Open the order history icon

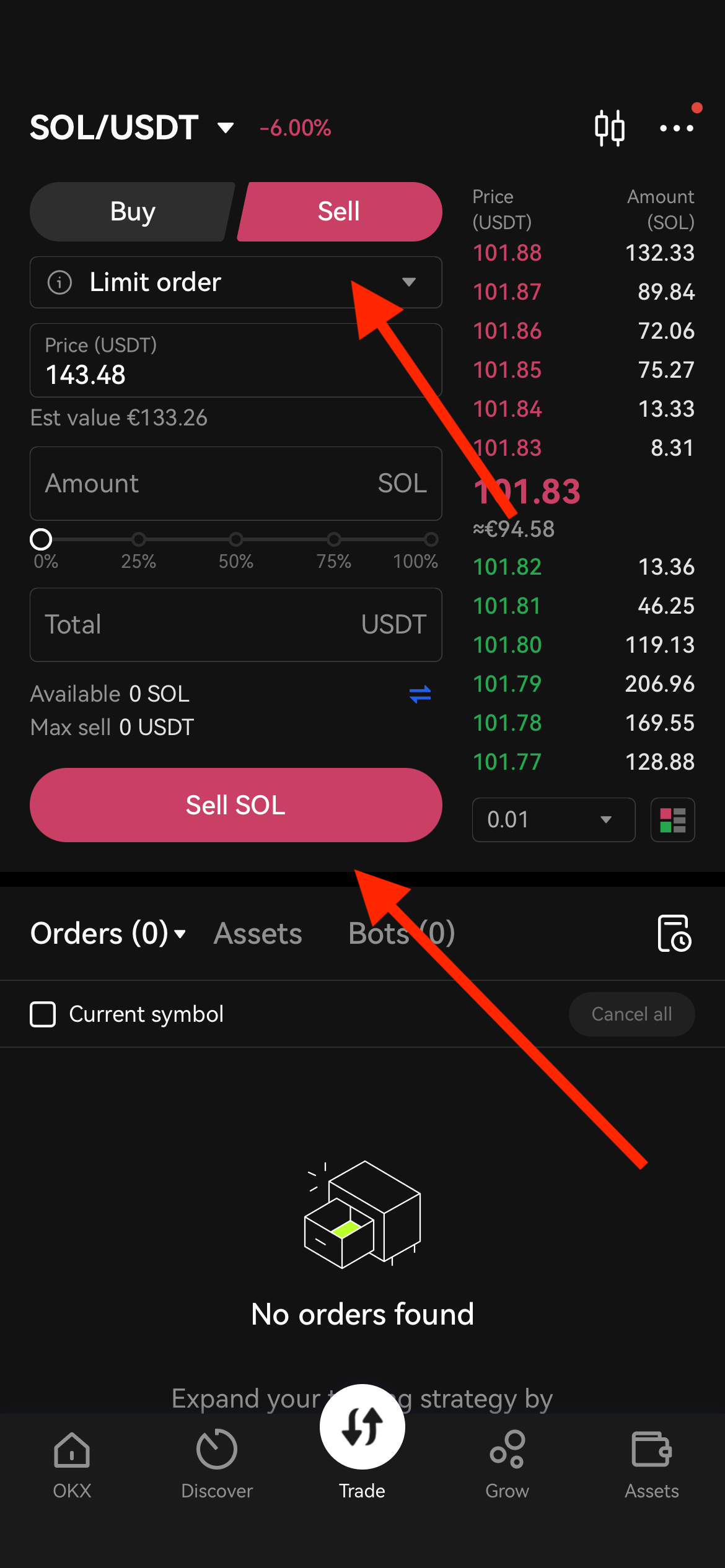[674, 933]
